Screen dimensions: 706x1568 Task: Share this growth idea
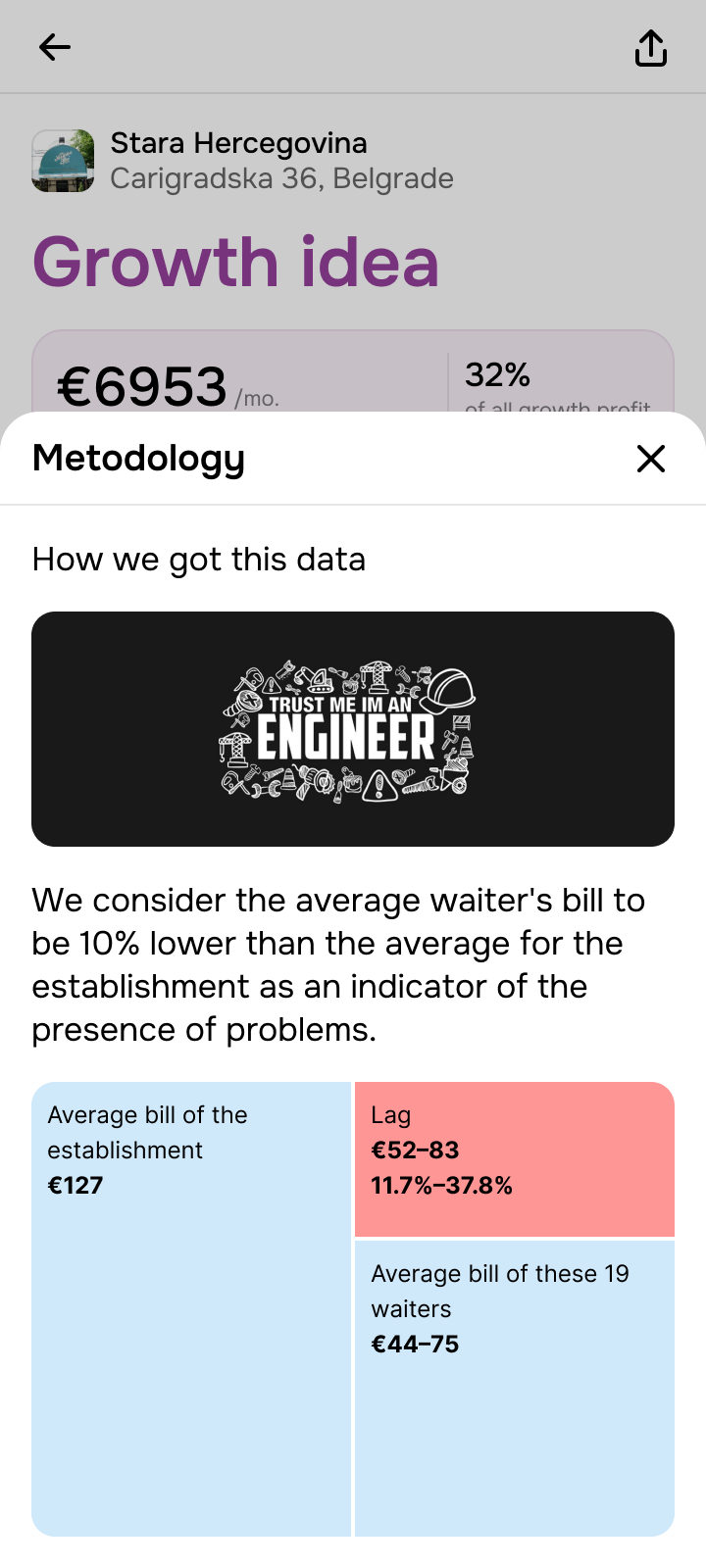(650, 47)
